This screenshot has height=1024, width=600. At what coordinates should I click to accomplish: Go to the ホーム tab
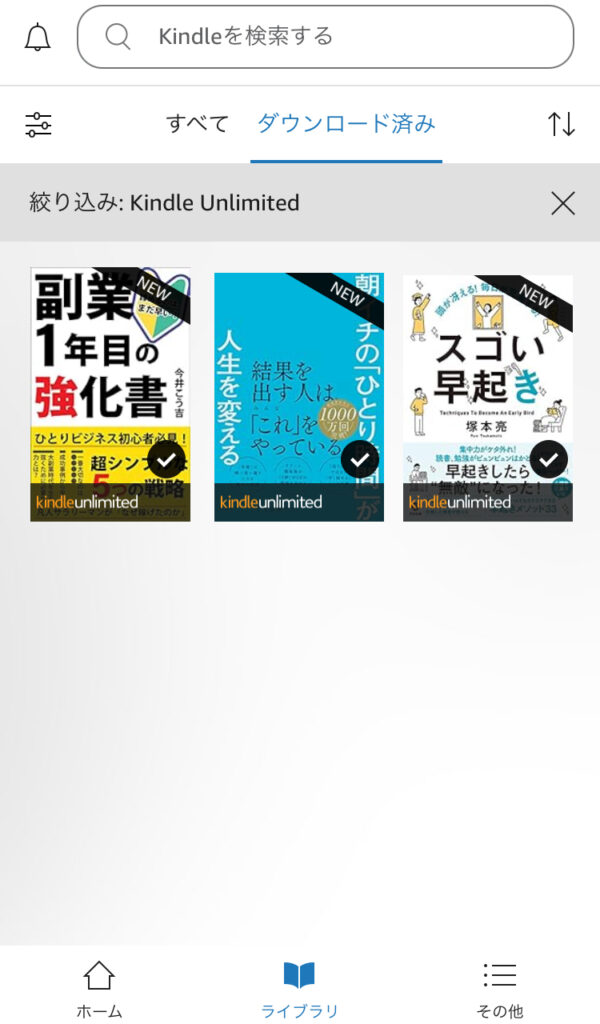click(x=99, y=988)
